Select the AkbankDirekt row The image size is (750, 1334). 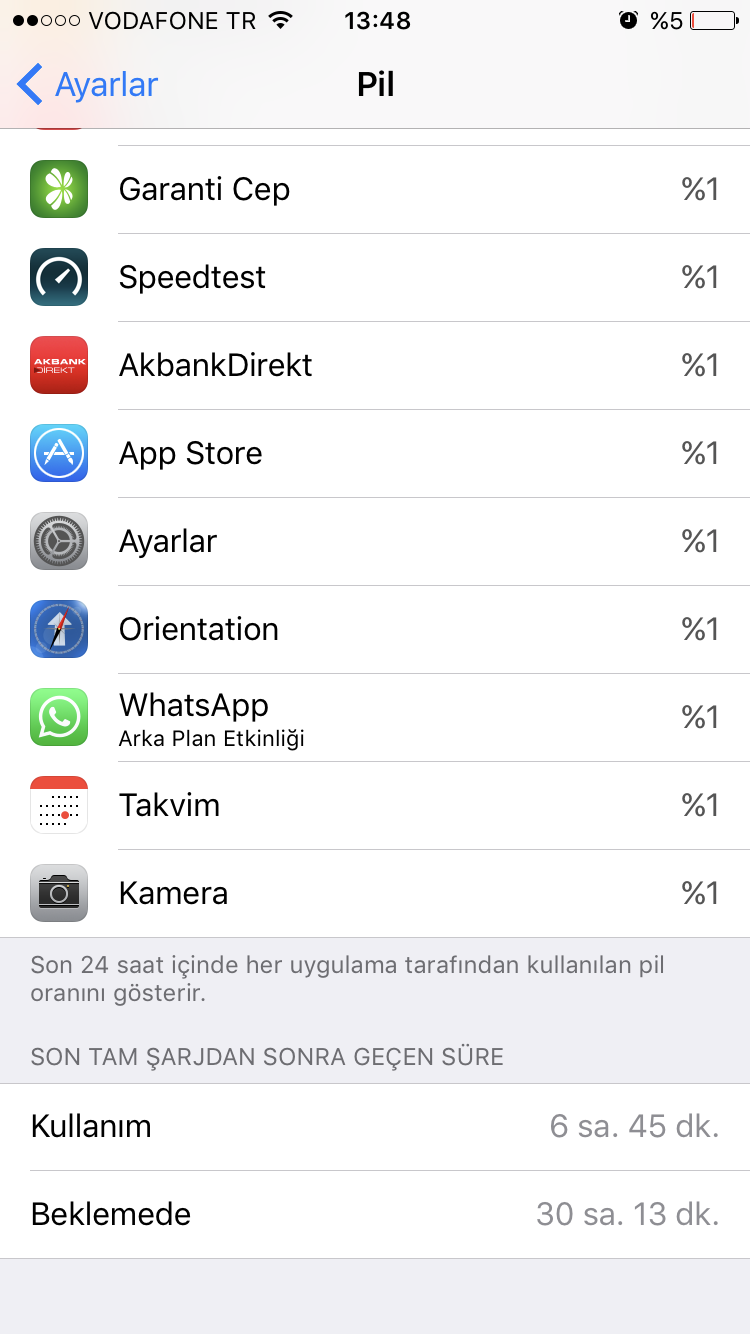pos(375,366)
